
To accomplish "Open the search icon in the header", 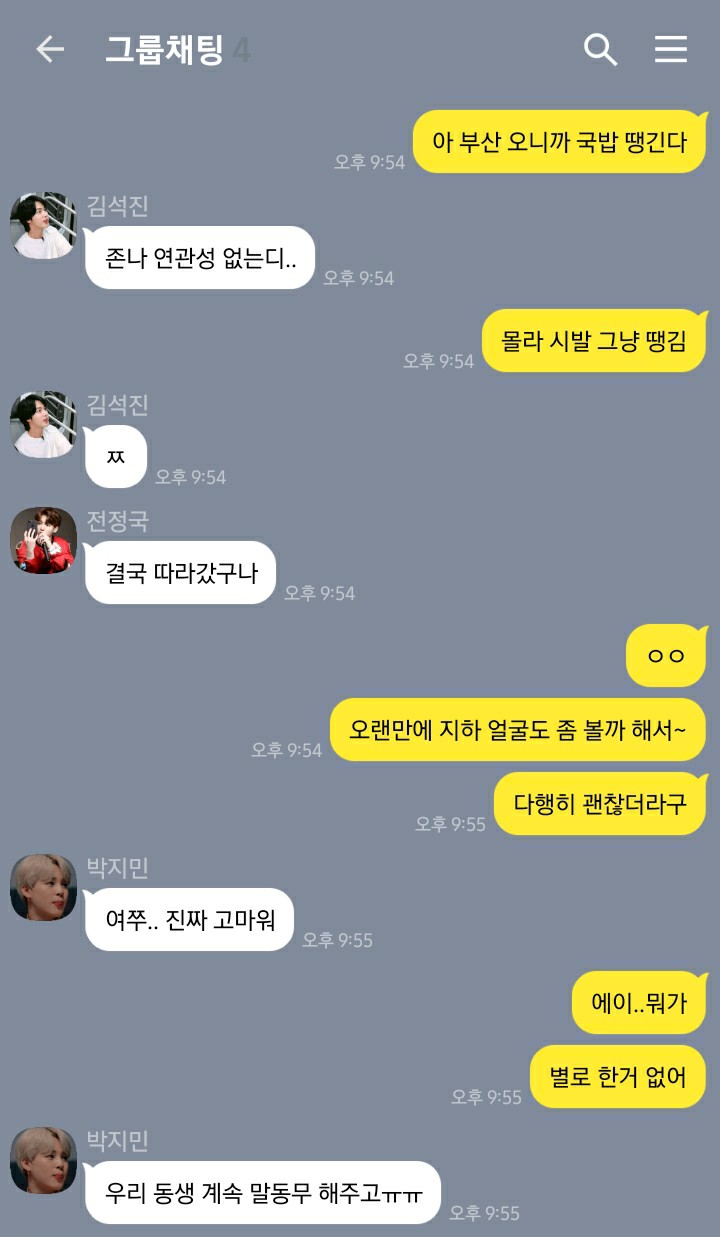I will pos(600,49).
